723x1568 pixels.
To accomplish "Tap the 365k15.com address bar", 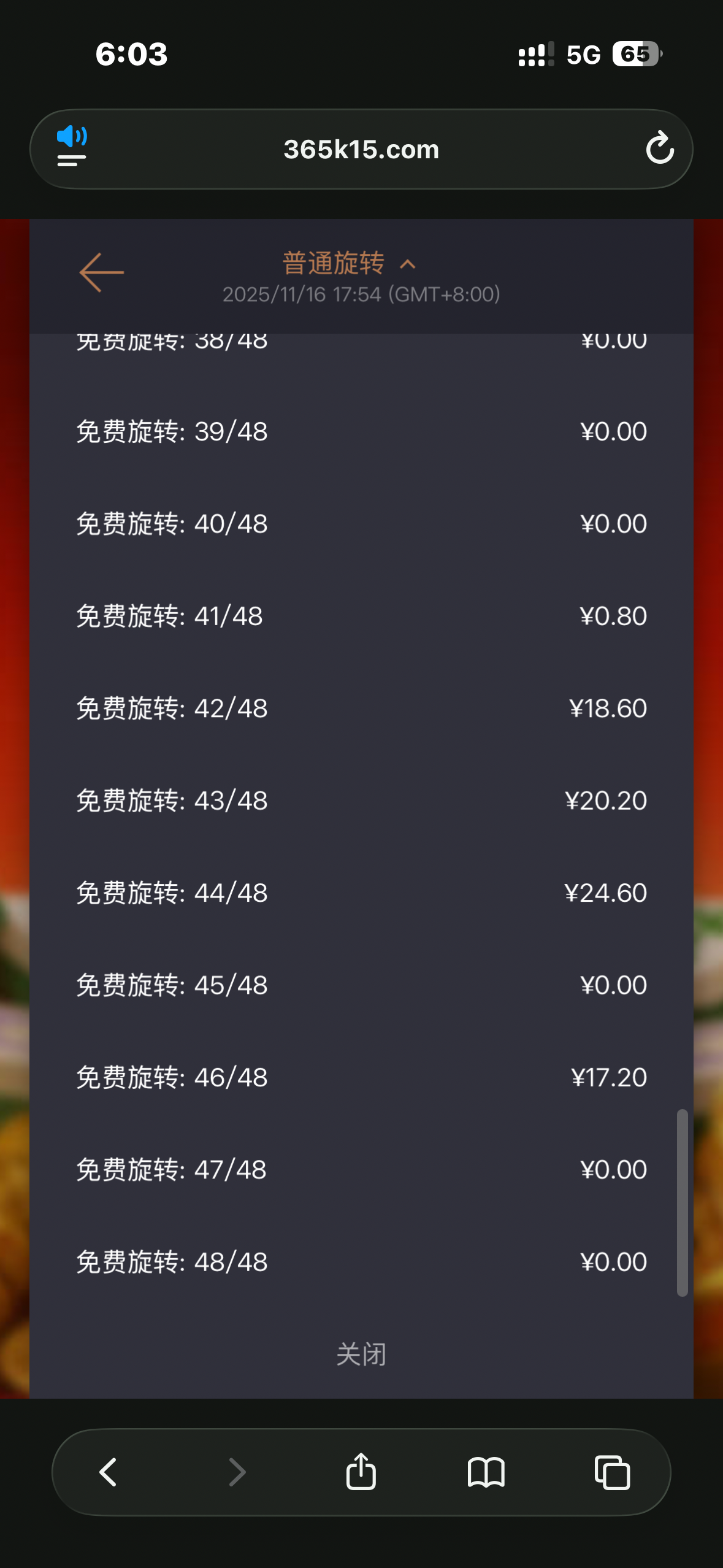I will tap(361, 150).
